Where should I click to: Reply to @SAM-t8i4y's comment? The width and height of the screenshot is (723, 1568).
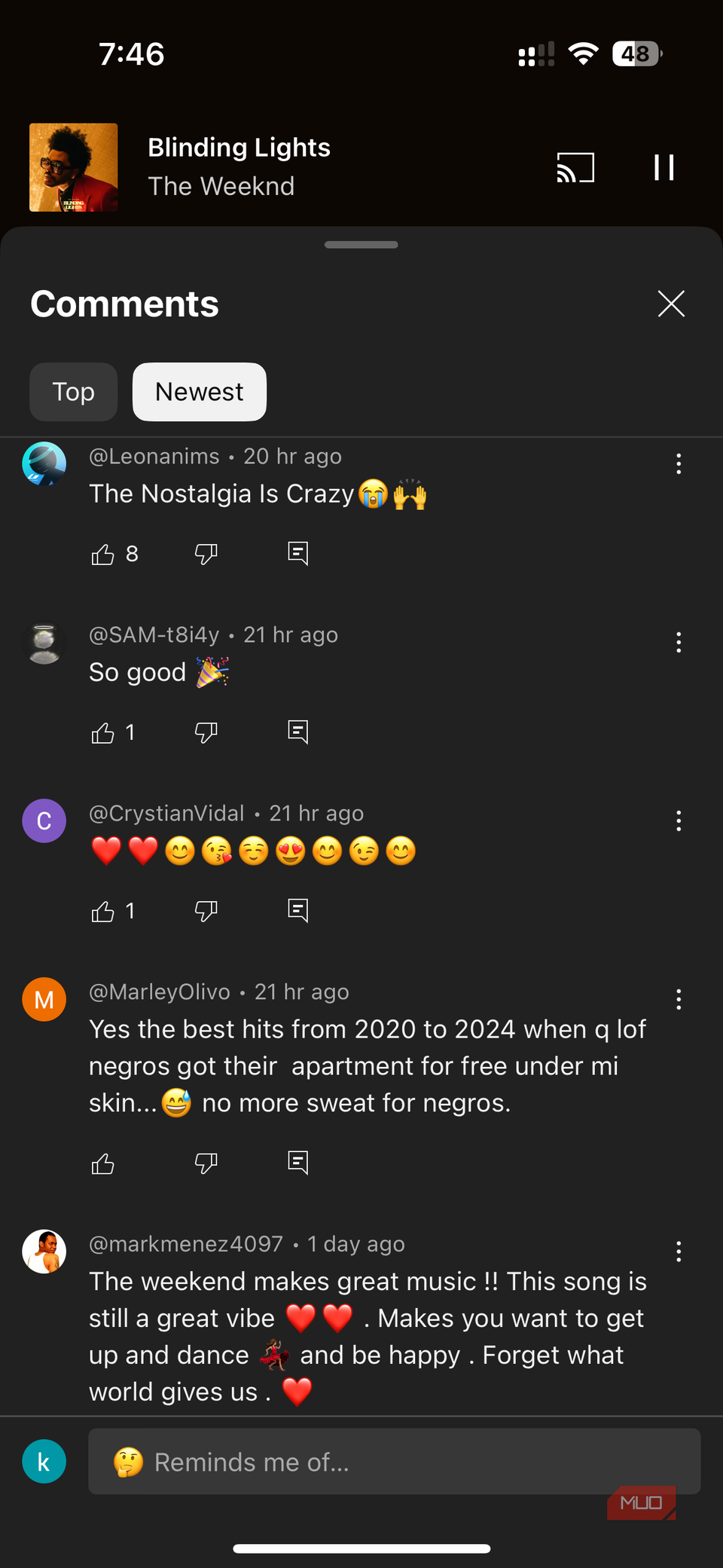pyautogui.click(x=298, y=732)
